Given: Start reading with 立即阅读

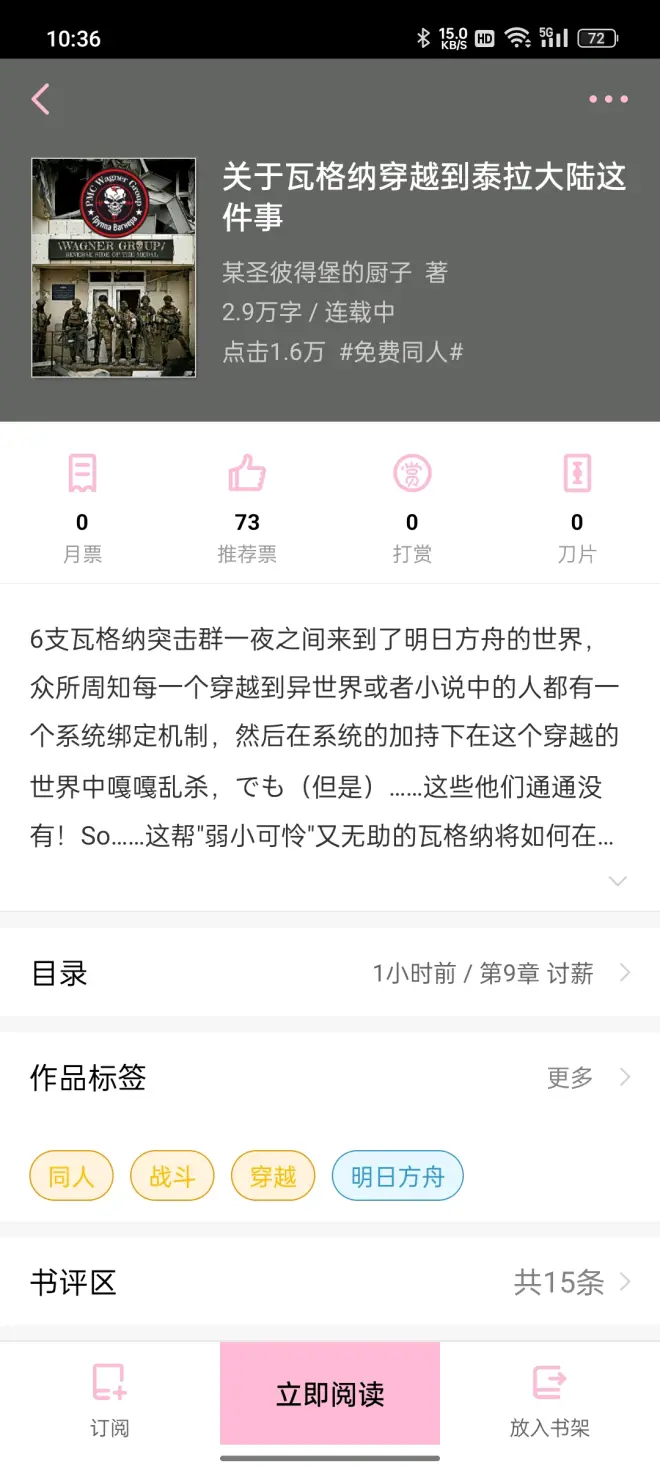Looking at the screenshot, I should [330, 1394].
